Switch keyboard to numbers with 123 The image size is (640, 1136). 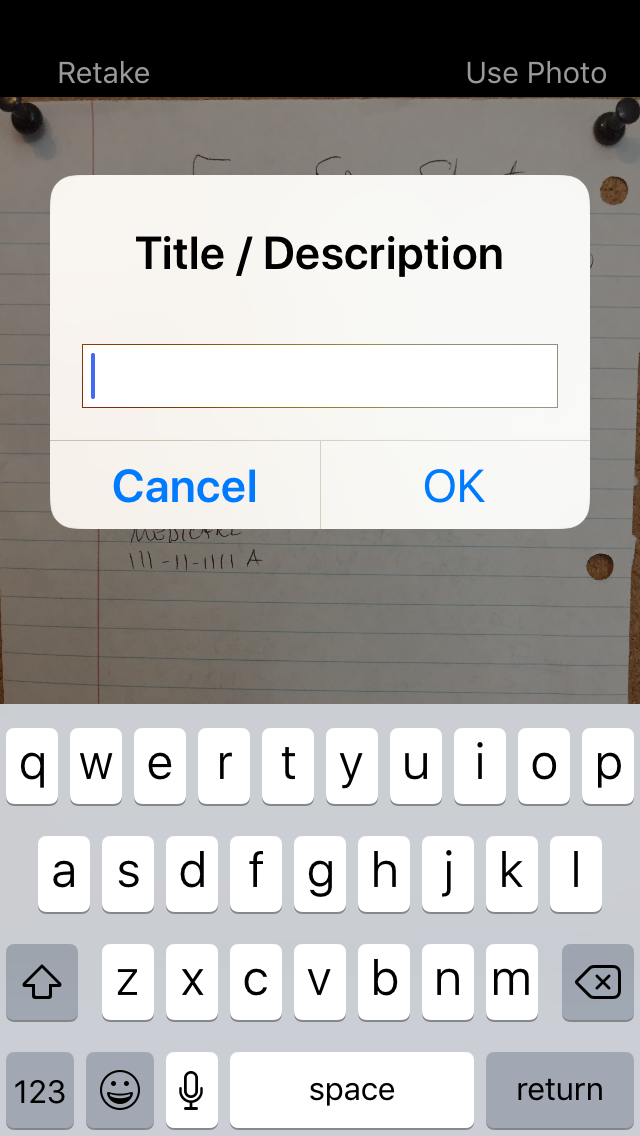pos(40,1090)
